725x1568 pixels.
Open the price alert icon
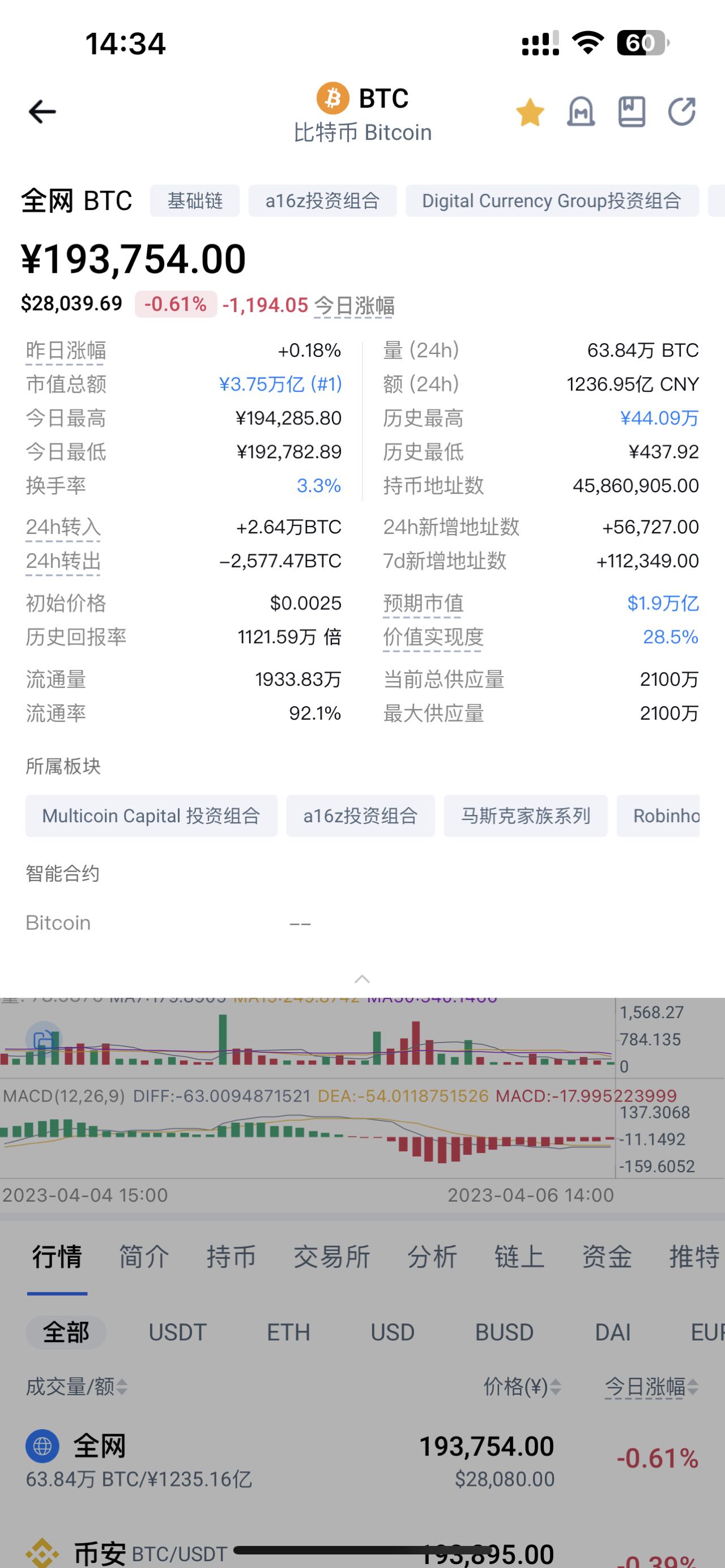click(x=581, y=113)
